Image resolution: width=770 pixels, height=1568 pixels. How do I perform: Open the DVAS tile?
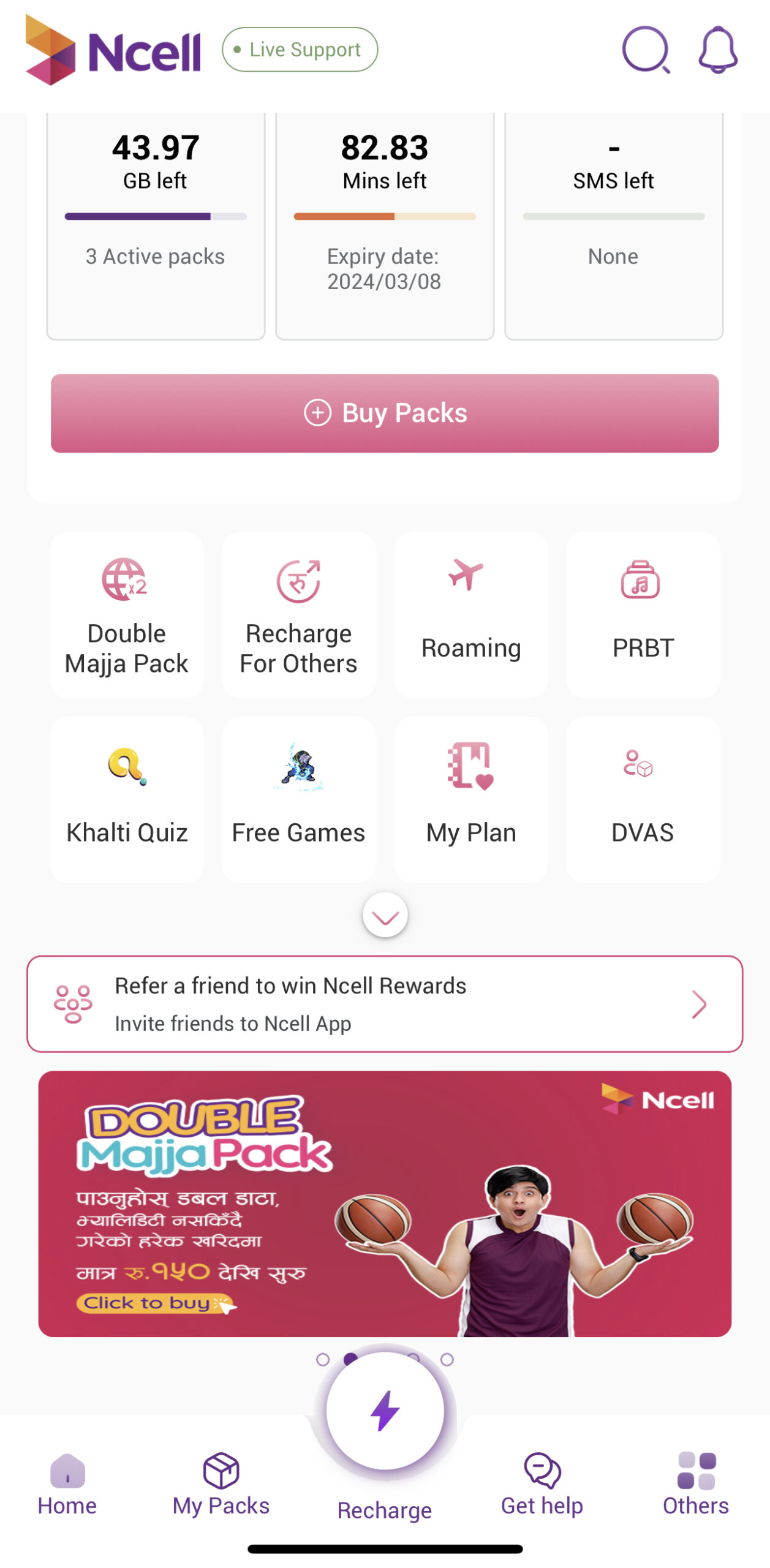click(x=643, y=799)
